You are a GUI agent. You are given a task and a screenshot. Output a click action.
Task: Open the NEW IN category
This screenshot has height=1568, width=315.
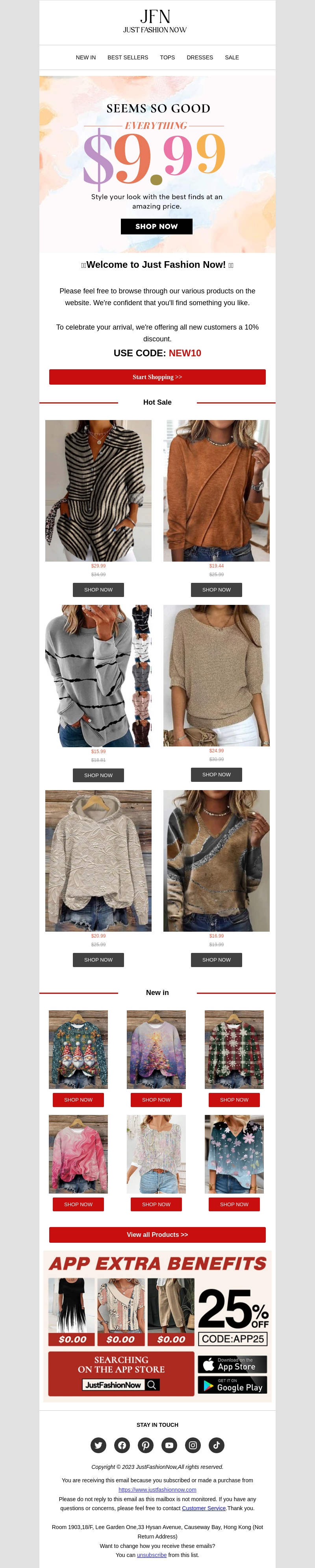pyautogui.click(x=85, y=58)
